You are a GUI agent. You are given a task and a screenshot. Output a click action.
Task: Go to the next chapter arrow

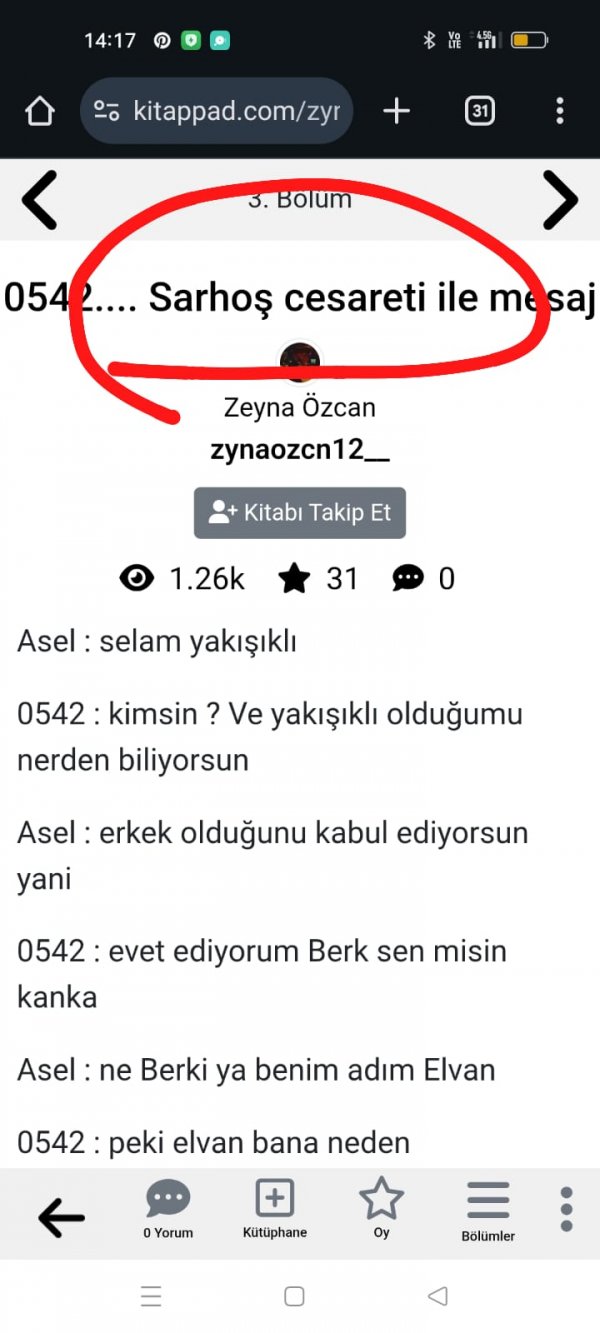tap(560, 200)
